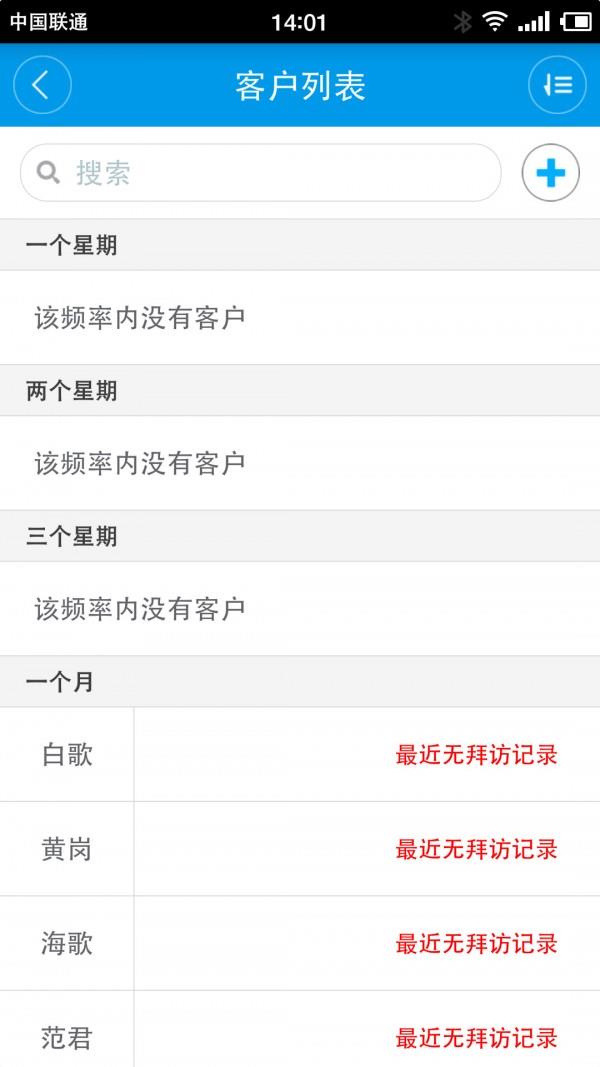Open customer 黄岗
Viewport: 600px width, 1067px height.
point(300,849)
